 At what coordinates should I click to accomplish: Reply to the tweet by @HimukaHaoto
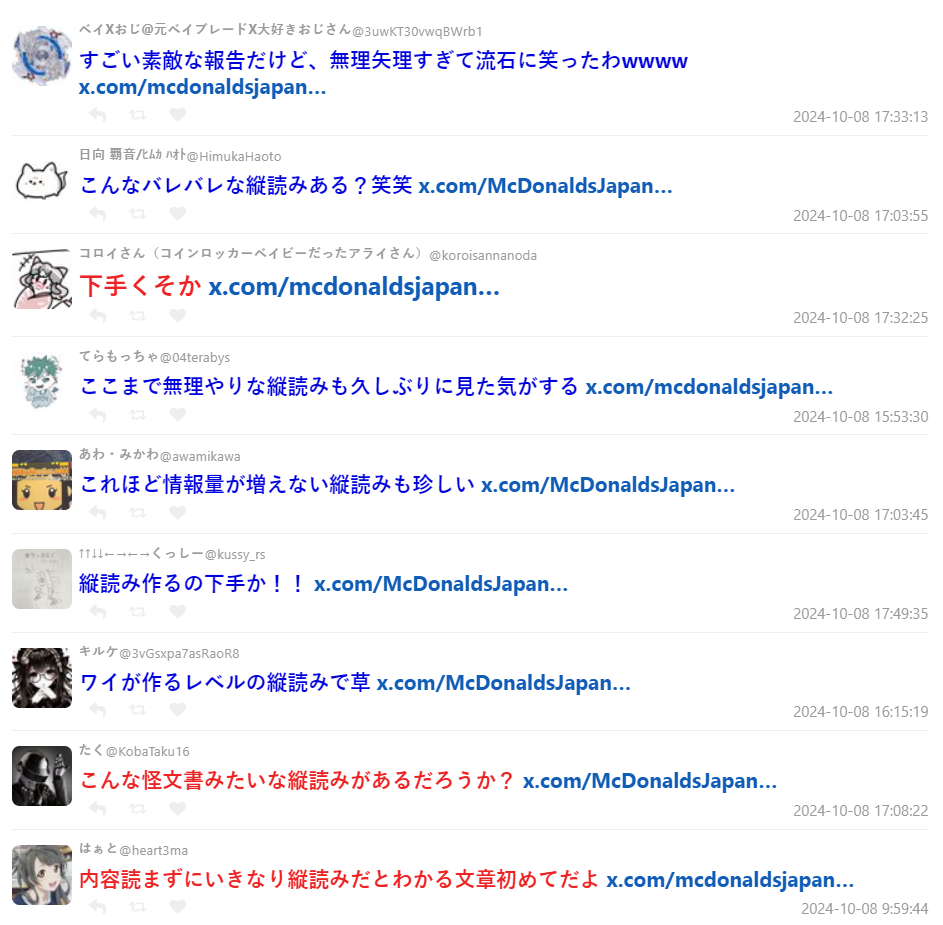[98, 213]
